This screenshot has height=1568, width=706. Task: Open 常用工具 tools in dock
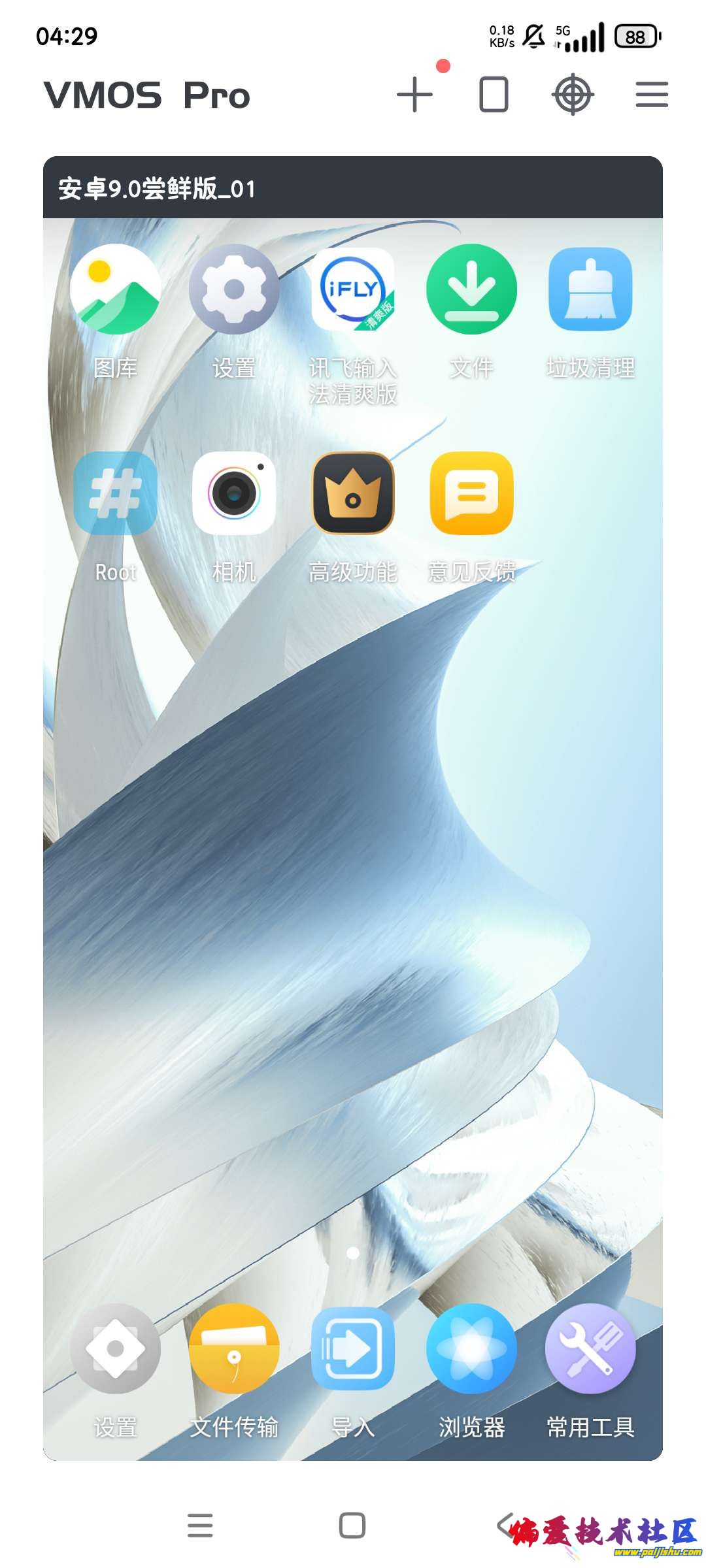[x=590, y=1348]
